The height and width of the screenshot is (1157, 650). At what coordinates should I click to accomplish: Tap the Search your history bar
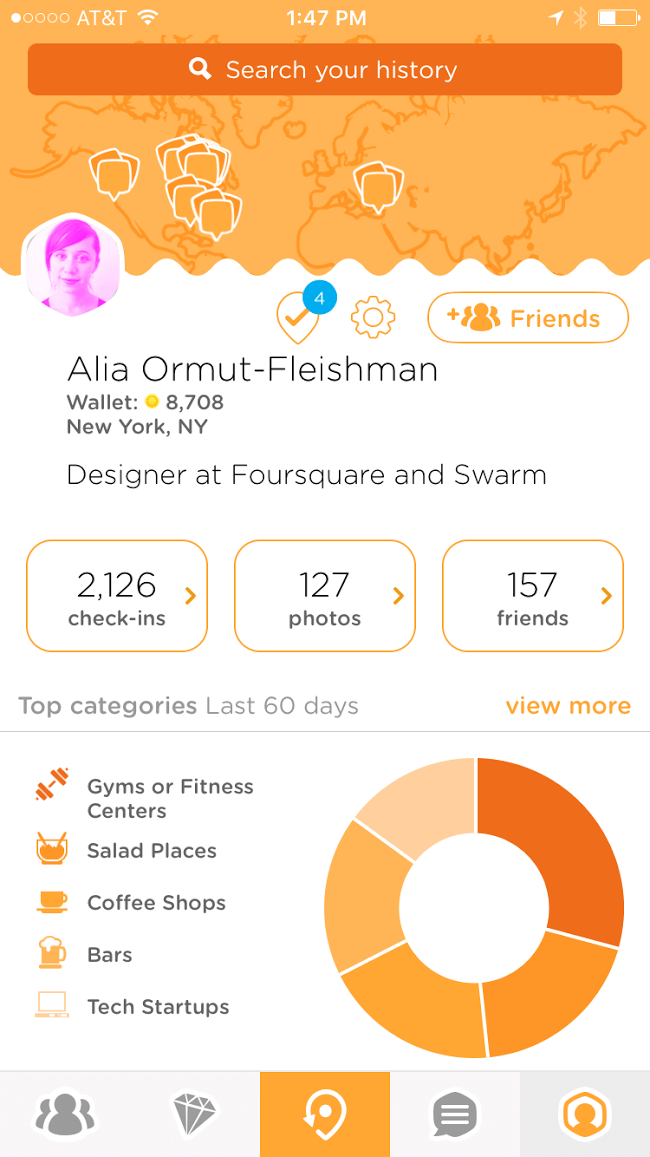point(325,70)
